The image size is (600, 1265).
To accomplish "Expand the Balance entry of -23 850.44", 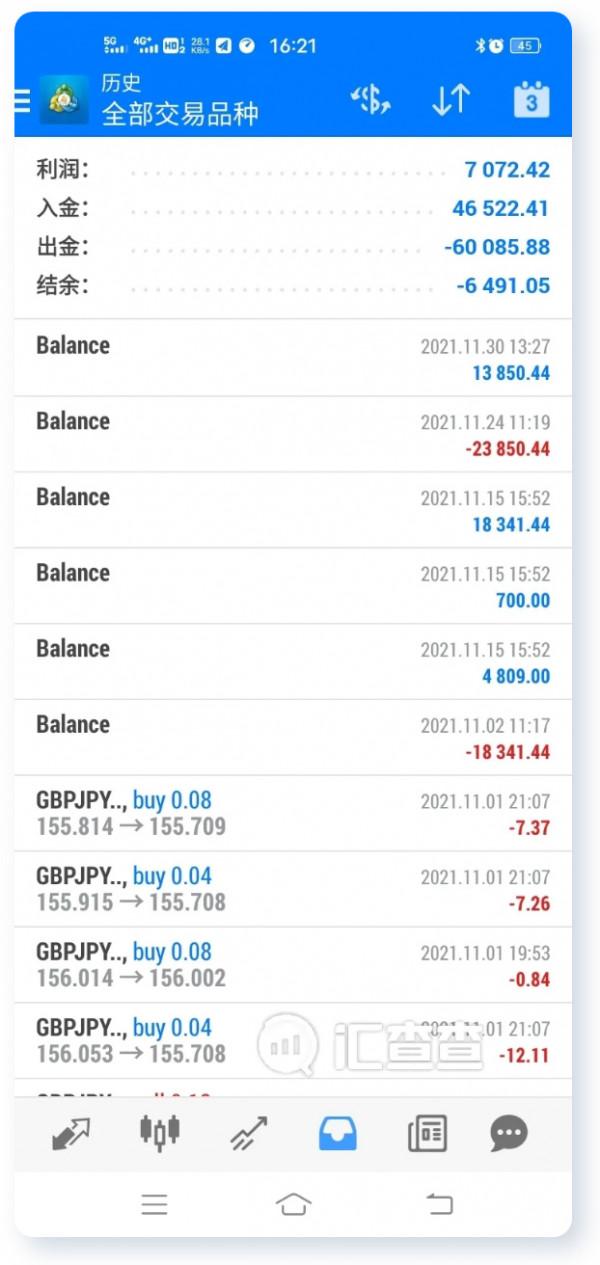I will (x=292, y=434).
